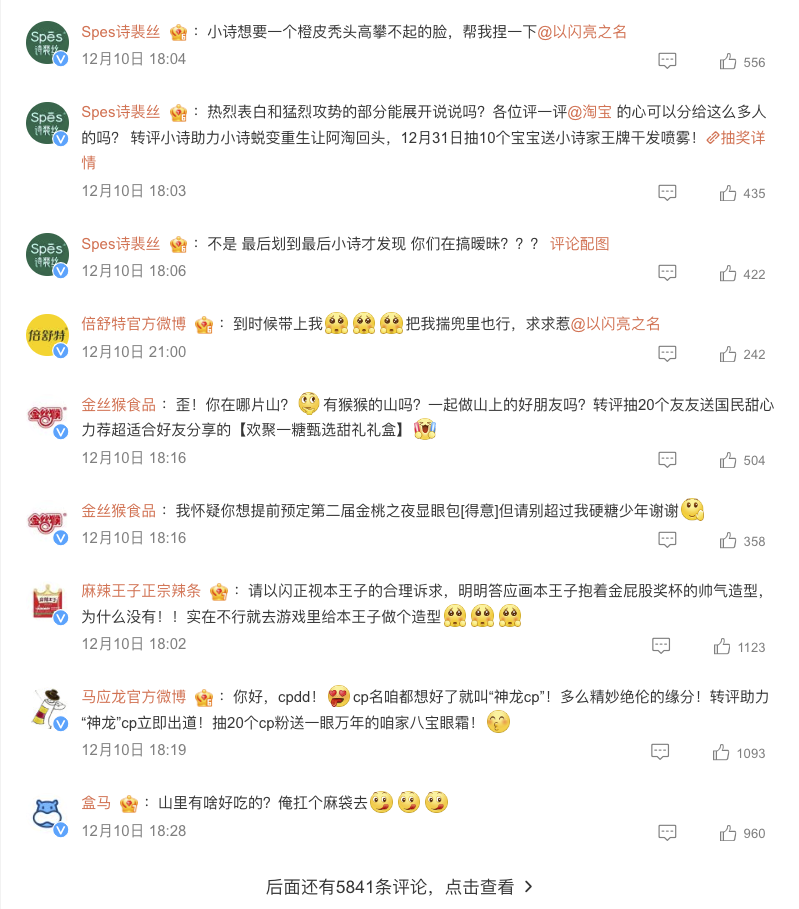View the remaining 5841 comments
This screenshot has height=909, width=799.
(x=400, y=886)
